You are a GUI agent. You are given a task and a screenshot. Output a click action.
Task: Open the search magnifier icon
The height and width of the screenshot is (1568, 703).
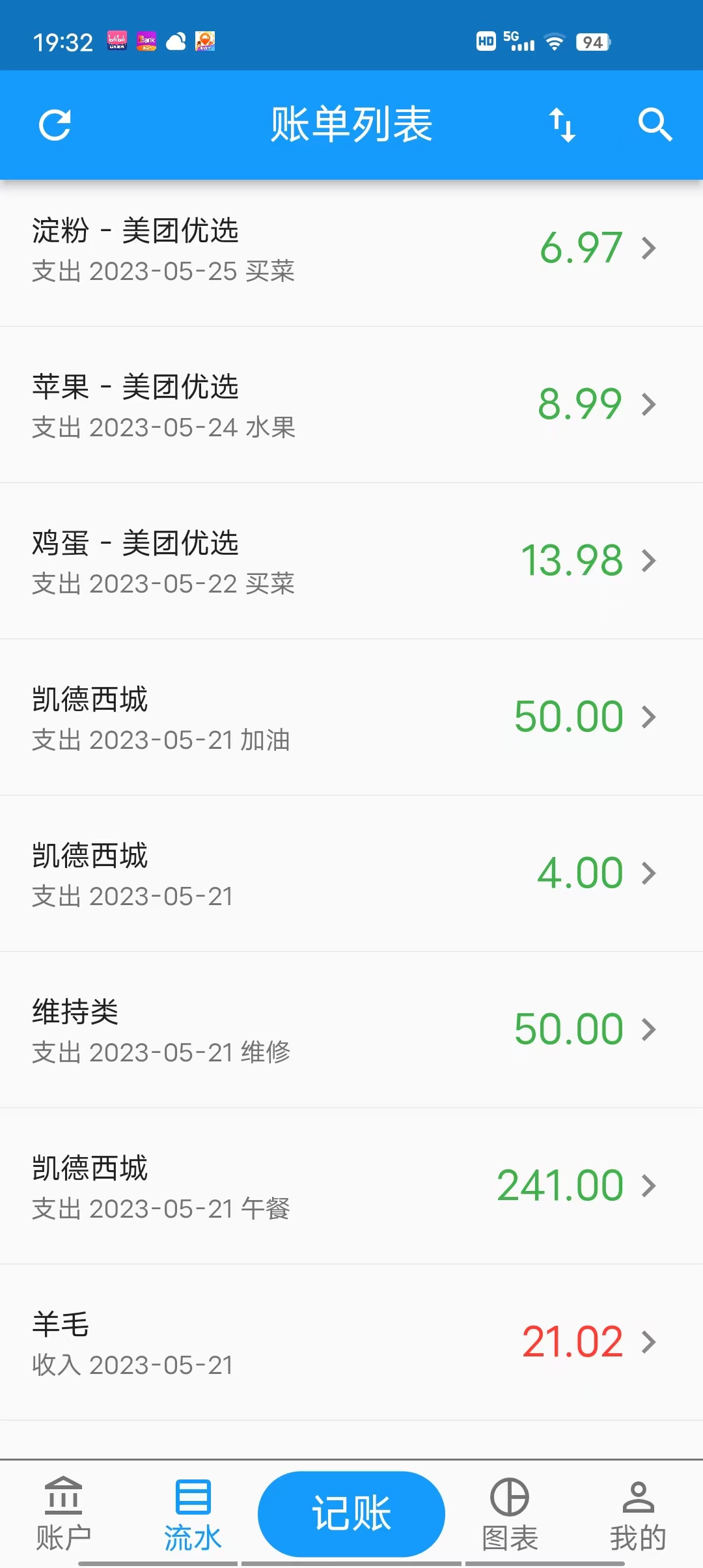[655, 125]
